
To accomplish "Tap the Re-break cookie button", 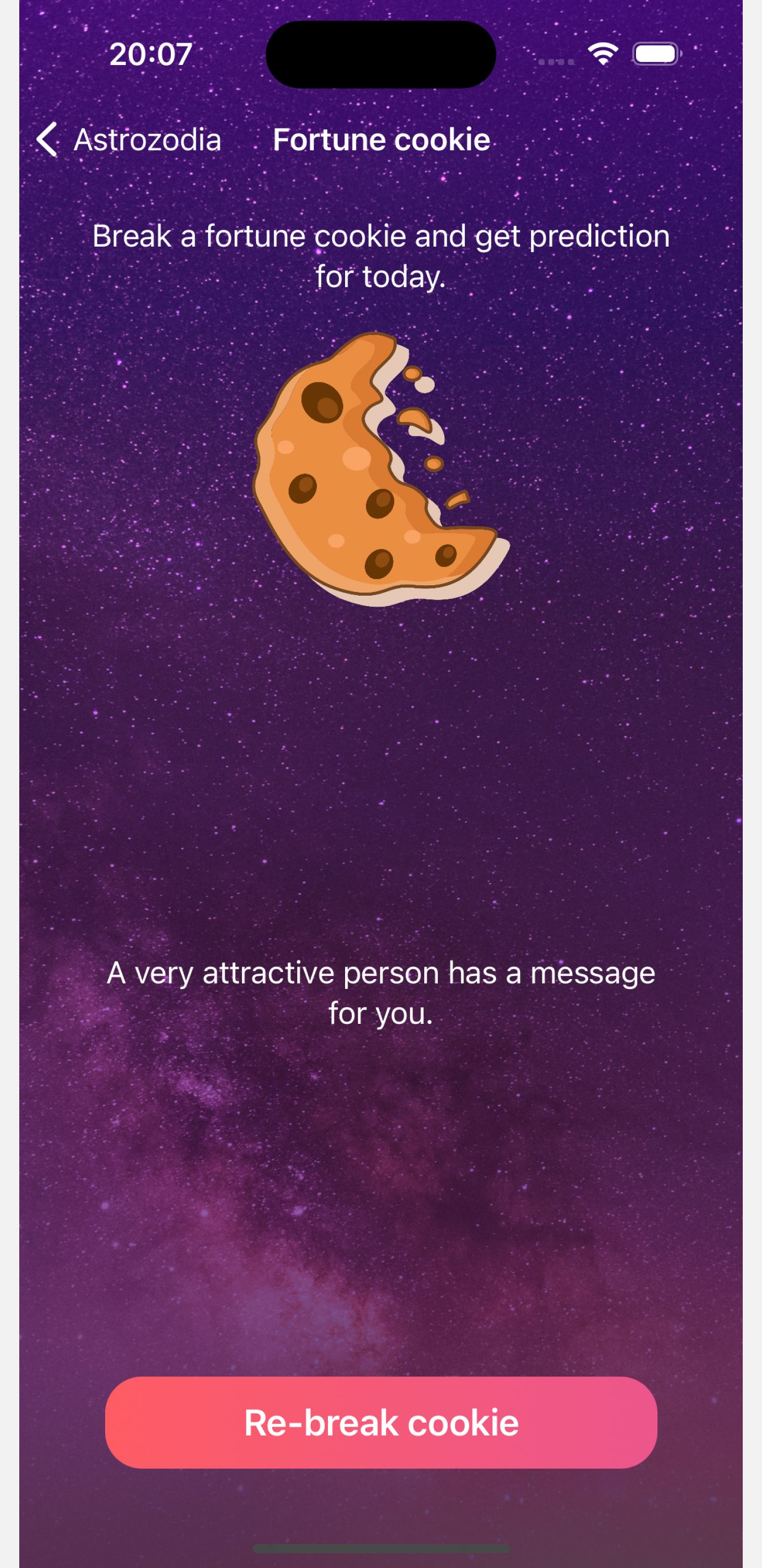I will [x=380, y=1422].
